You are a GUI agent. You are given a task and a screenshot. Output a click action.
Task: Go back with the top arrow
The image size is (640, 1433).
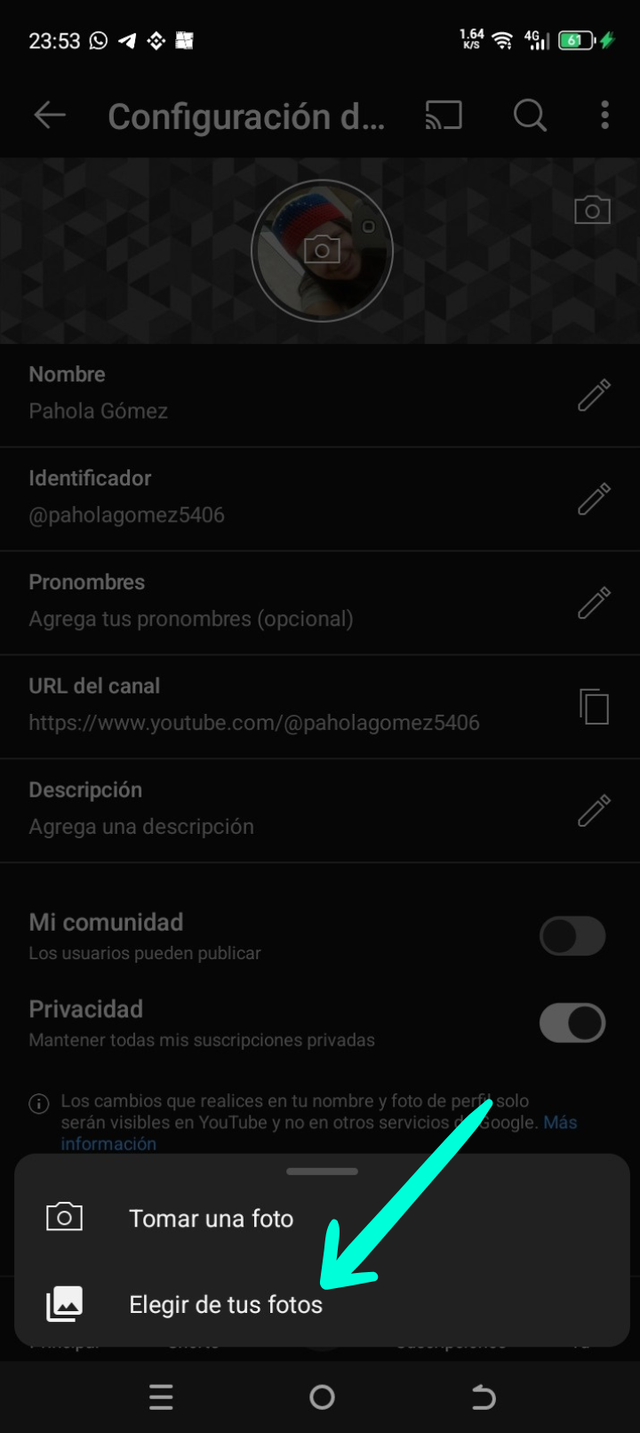coord(49,116)
